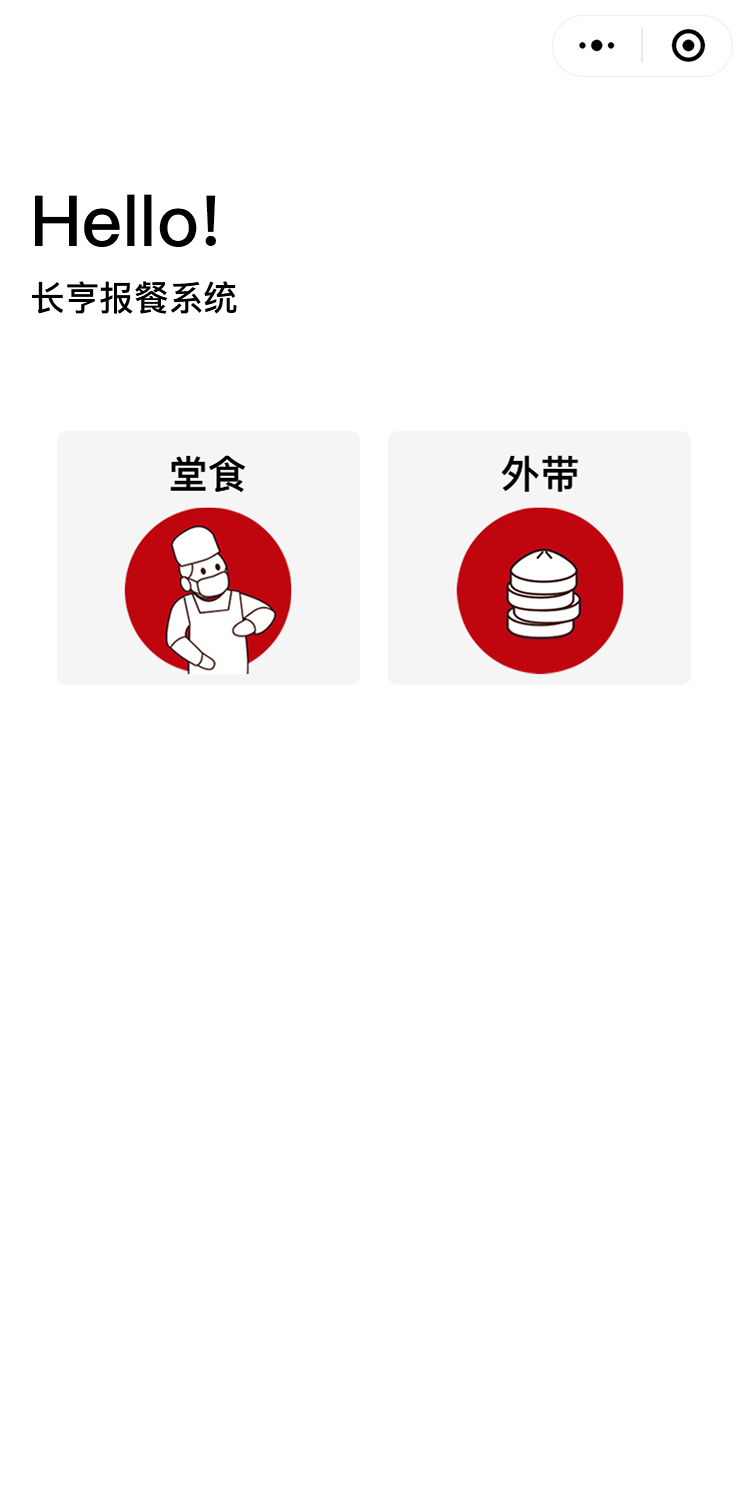Choose the 外带 takeaway card

(539, 558)
